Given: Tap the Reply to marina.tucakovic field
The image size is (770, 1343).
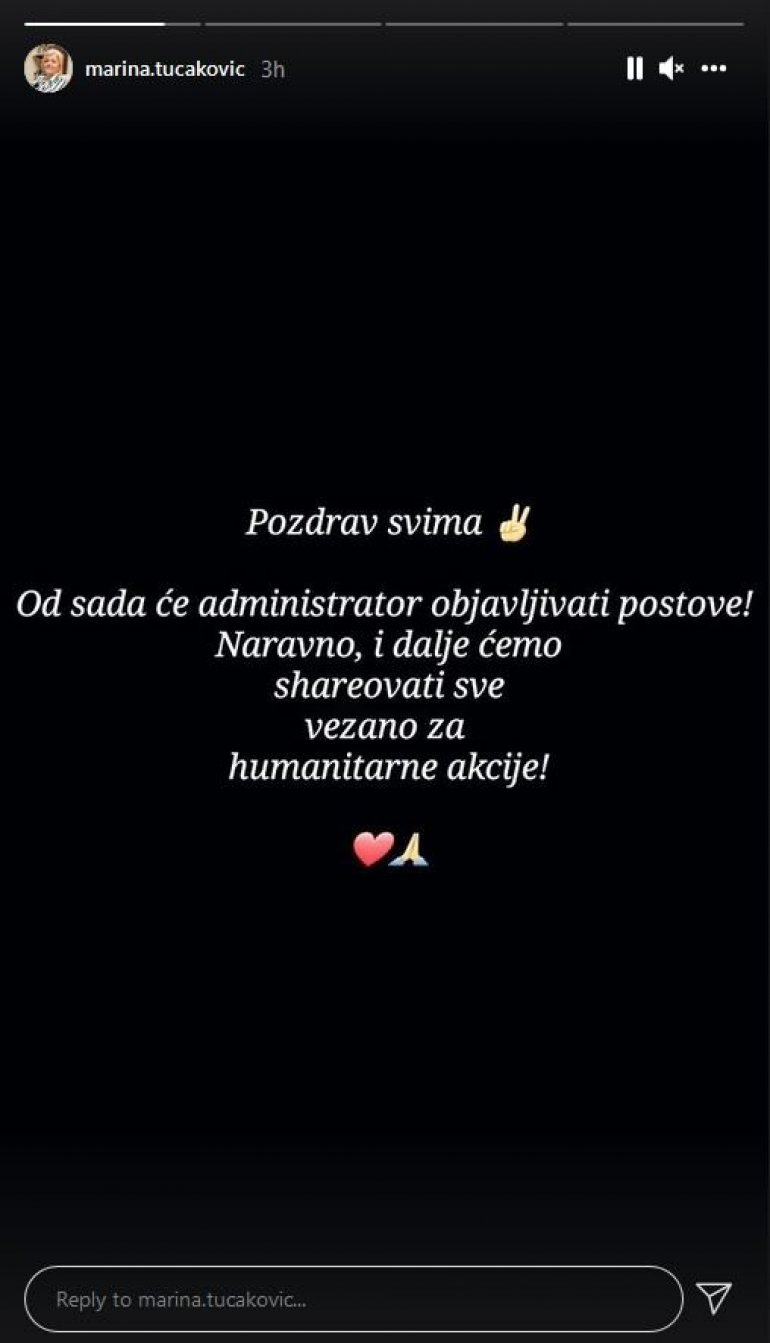Looking at the screenshot, I should [x=353, y=1299].
